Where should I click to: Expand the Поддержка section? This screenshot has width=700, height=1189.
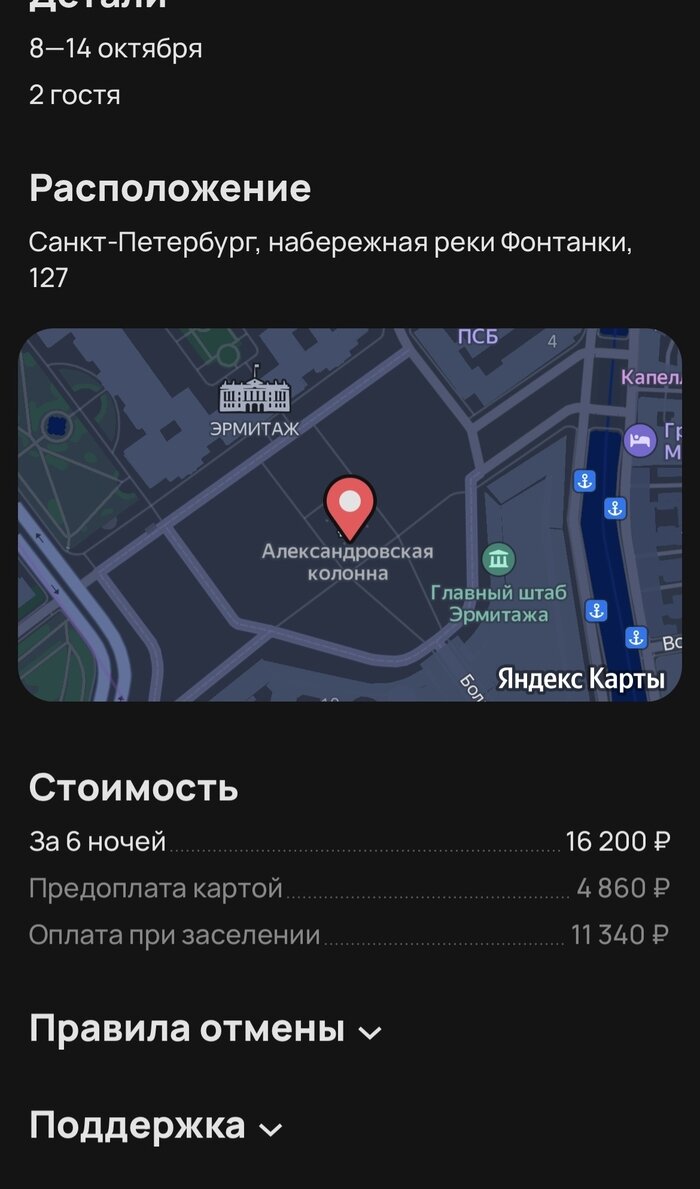[x=155, y=1126]
